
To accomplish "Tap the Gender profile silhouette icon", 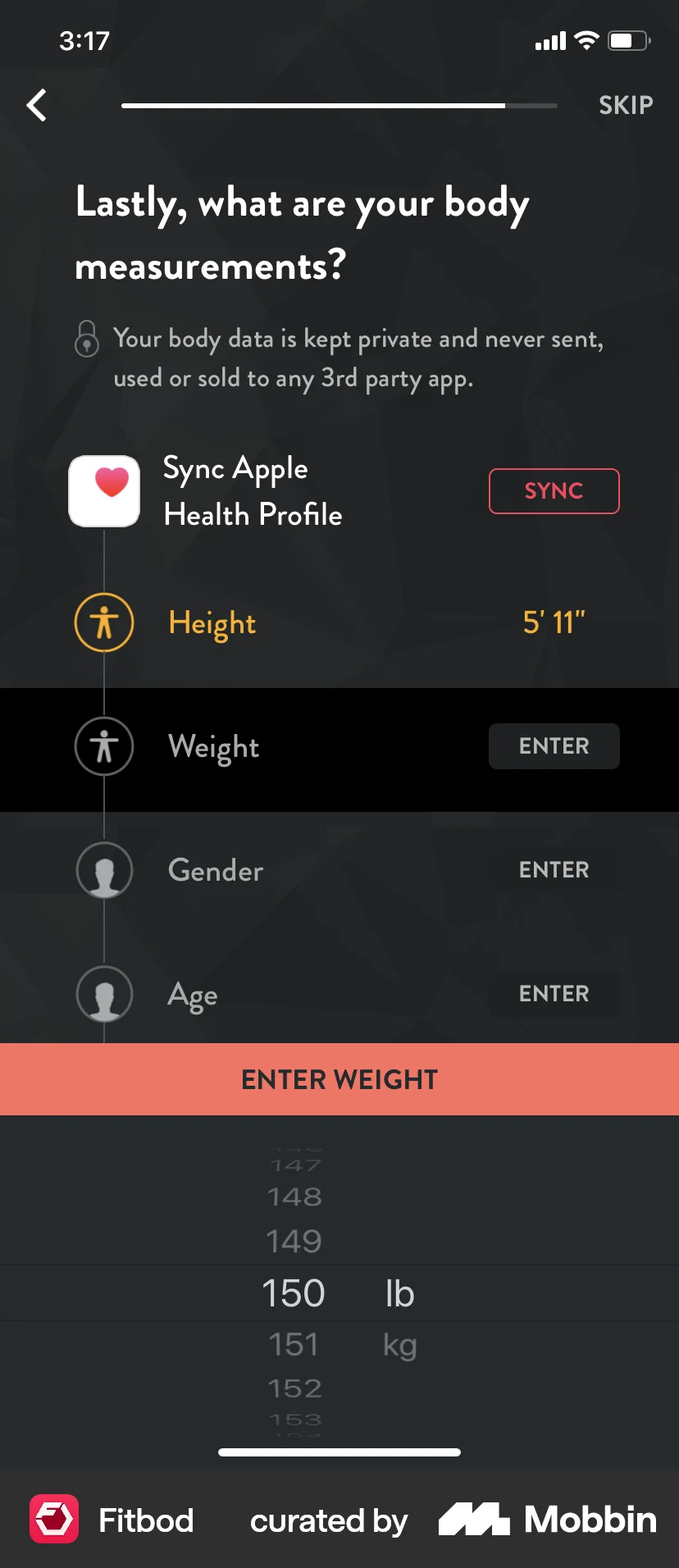I will point(104,870).
